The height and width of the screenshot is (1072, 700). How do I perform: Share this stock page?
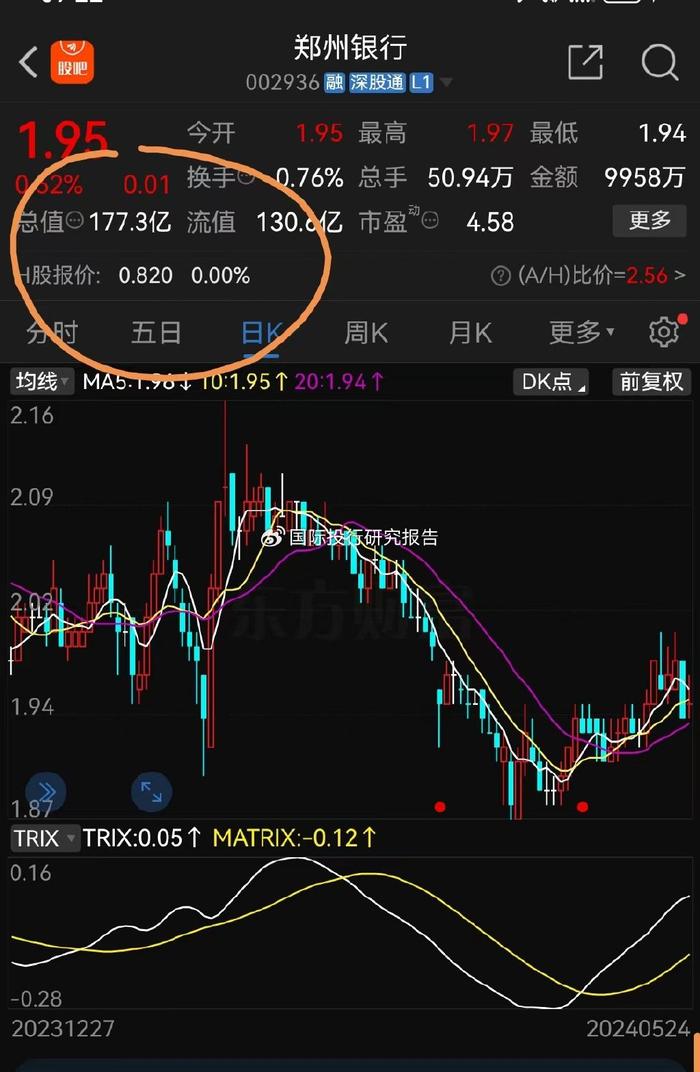[586, 62]
